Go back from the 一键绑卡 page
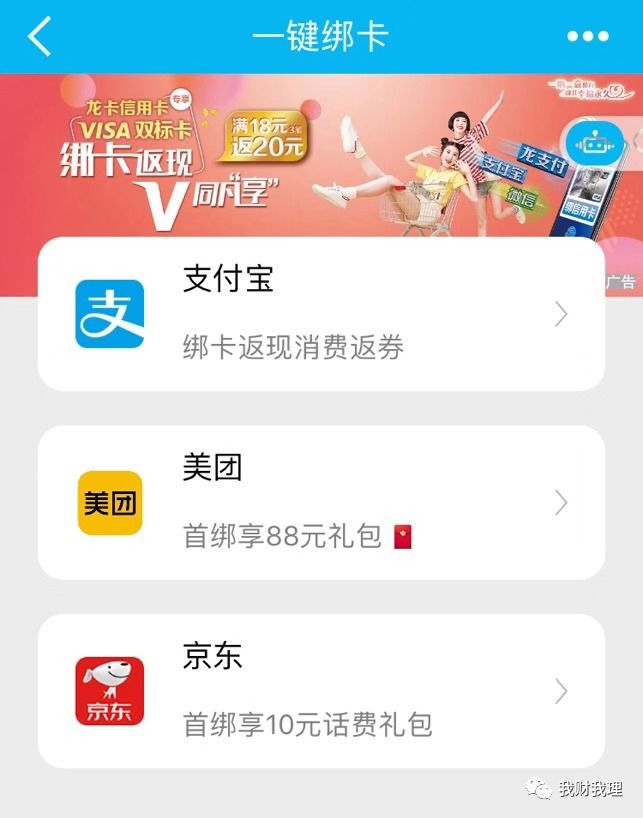Viewport: 643px width, 818px height. (x=39, y=37)
